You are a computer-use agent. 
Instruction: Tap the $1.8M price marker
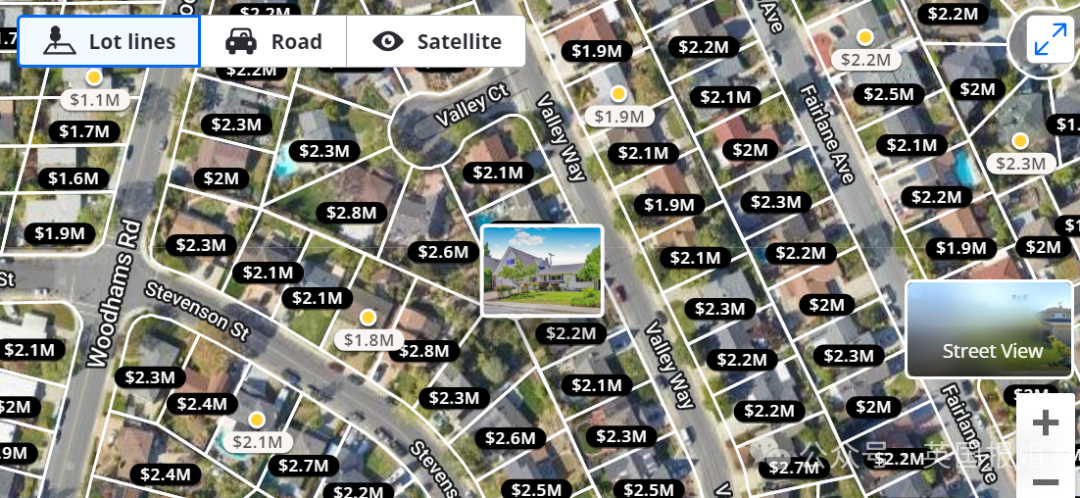368,340
